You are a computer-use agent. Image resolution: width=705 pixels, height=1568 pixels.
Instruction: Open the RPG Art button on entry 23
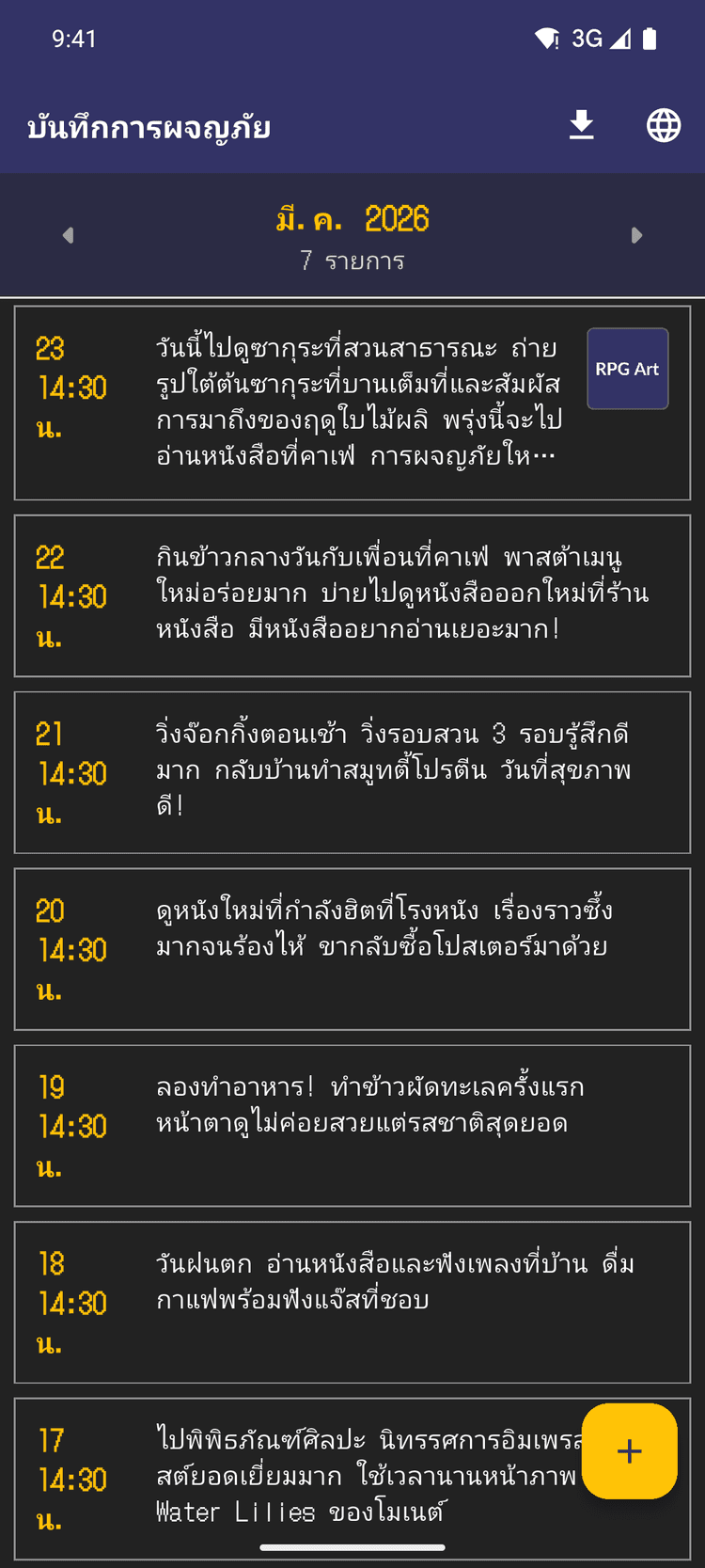(627, 369)
